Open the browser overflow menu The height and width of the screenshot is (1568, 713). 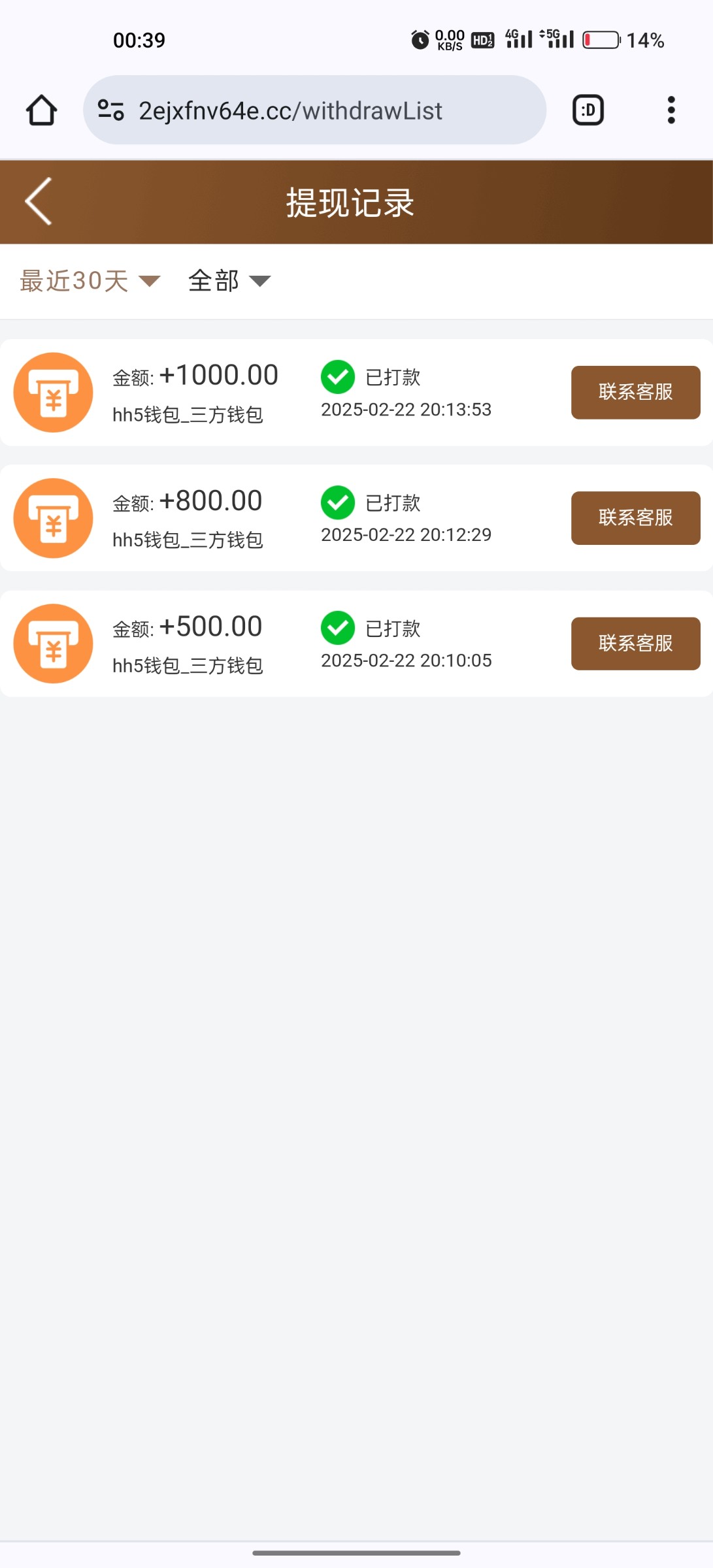tap(671, 110)
